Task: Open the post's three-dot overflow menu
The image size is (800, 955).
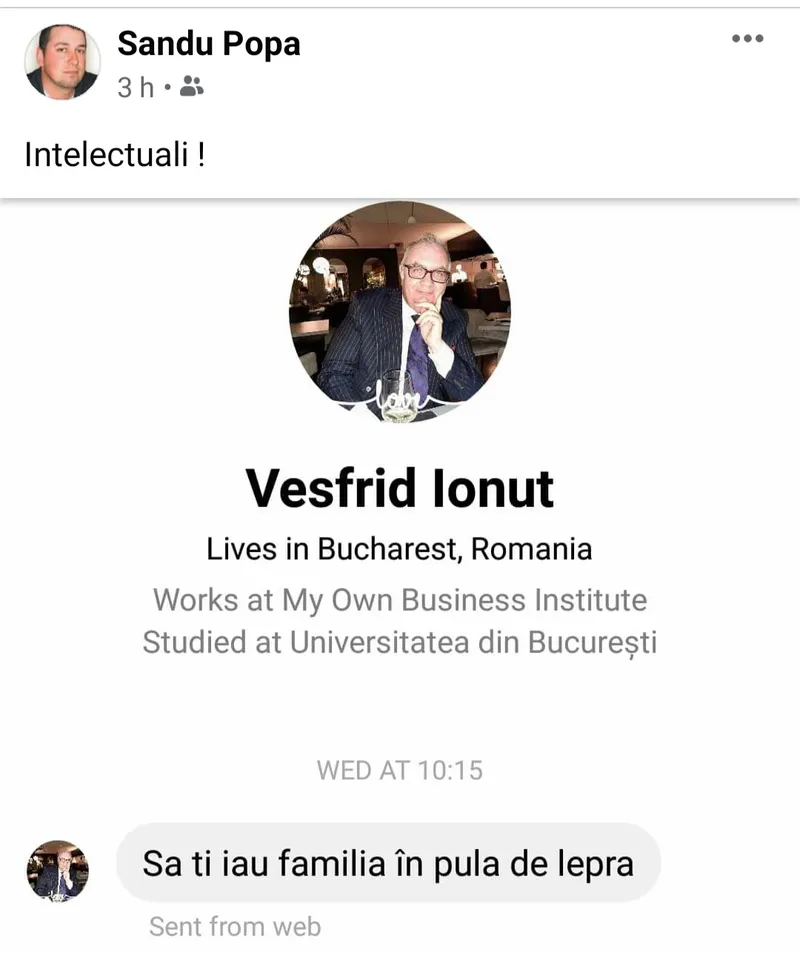Action: 748,39
